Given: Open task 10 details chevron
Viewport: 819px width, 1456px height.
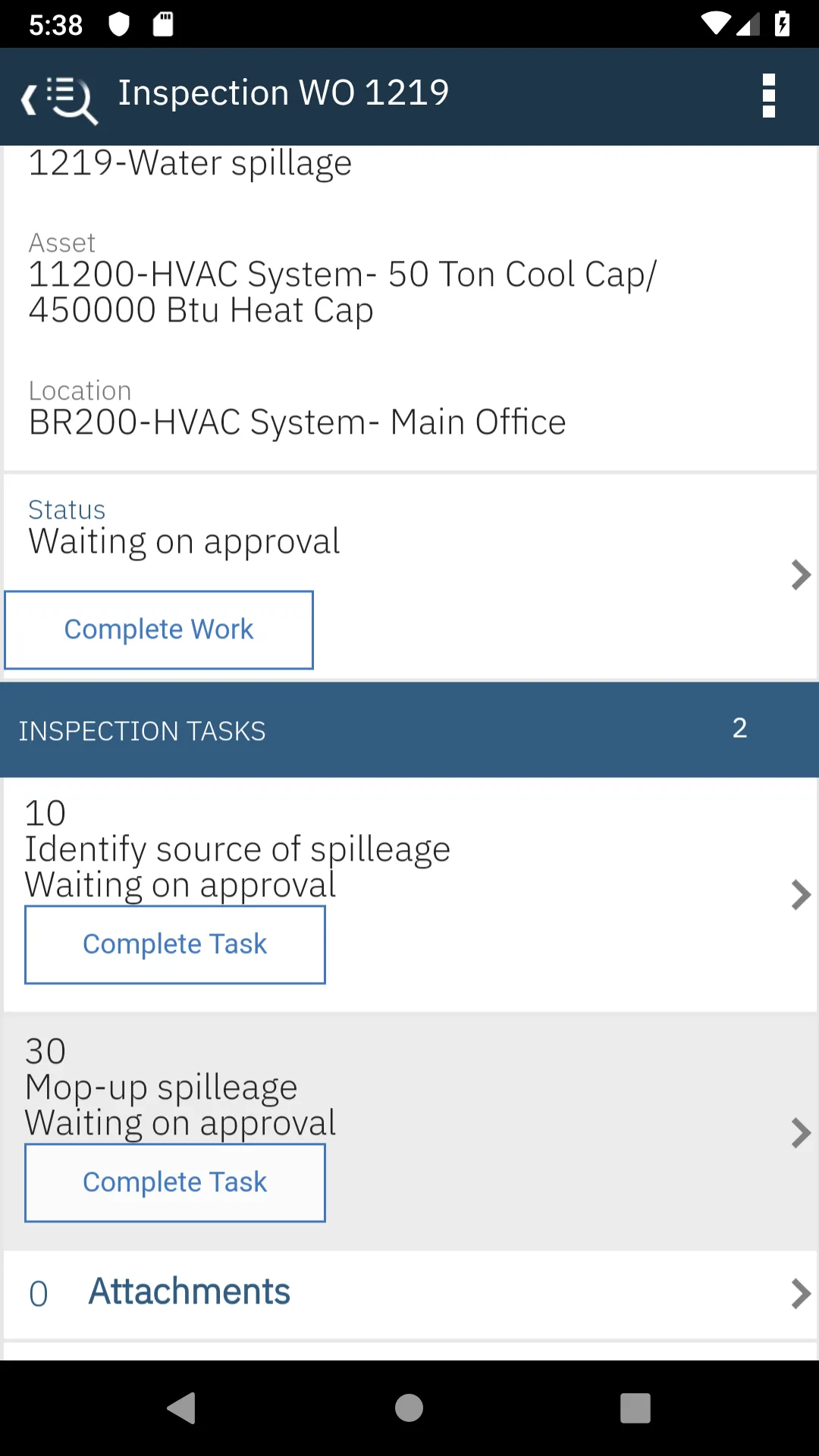Looking at the screenshot, I should pos(800,895).
